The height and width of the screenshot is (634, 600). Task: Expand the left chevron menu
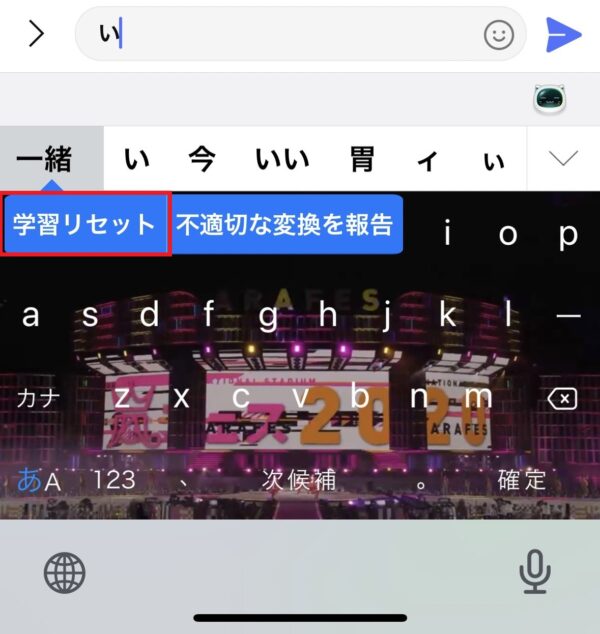tap(36, 35)
